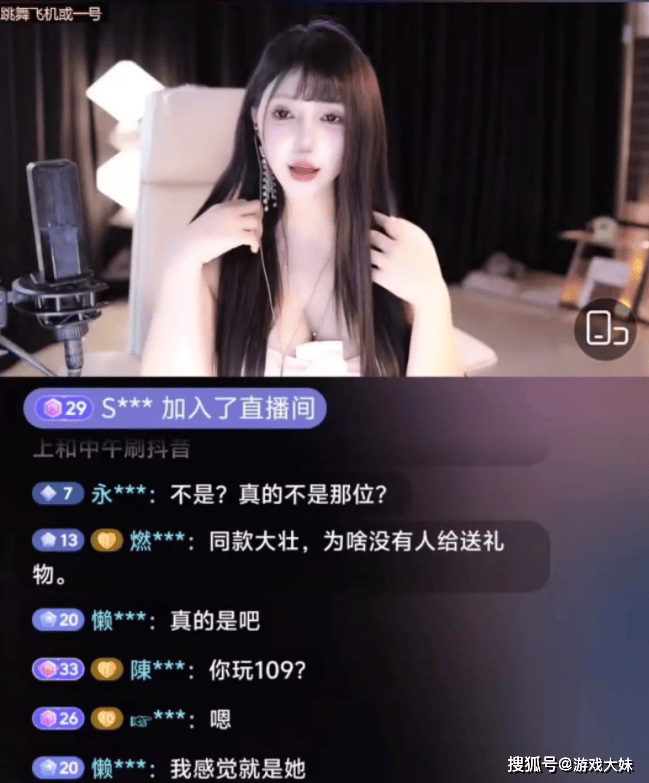
Task: Tap the rotate screen orientation icon
Action: [x=605, y=329]
